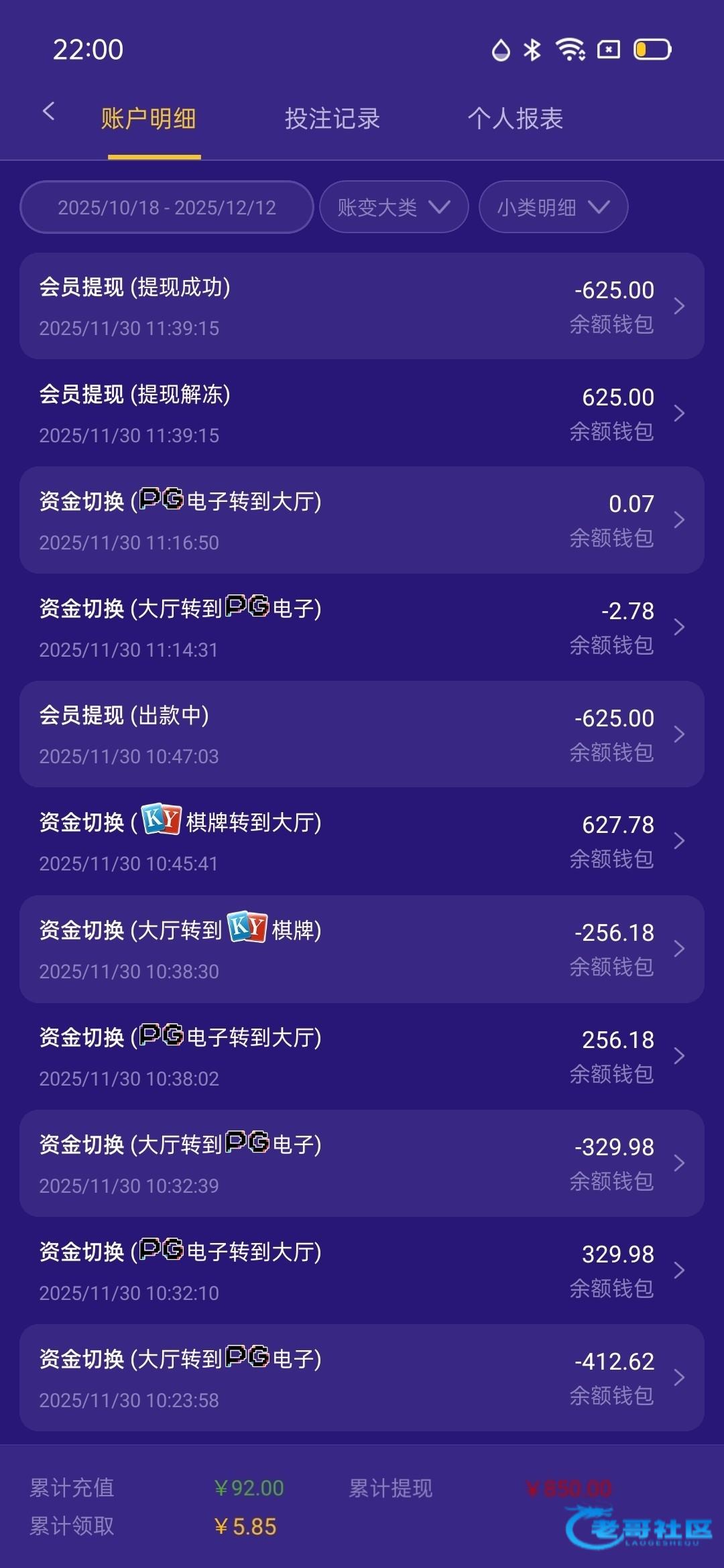724x1568 pixels.
Task: Open the 329.98 PG电子转到大厅 record
Action: click(x=362, y=1270)
